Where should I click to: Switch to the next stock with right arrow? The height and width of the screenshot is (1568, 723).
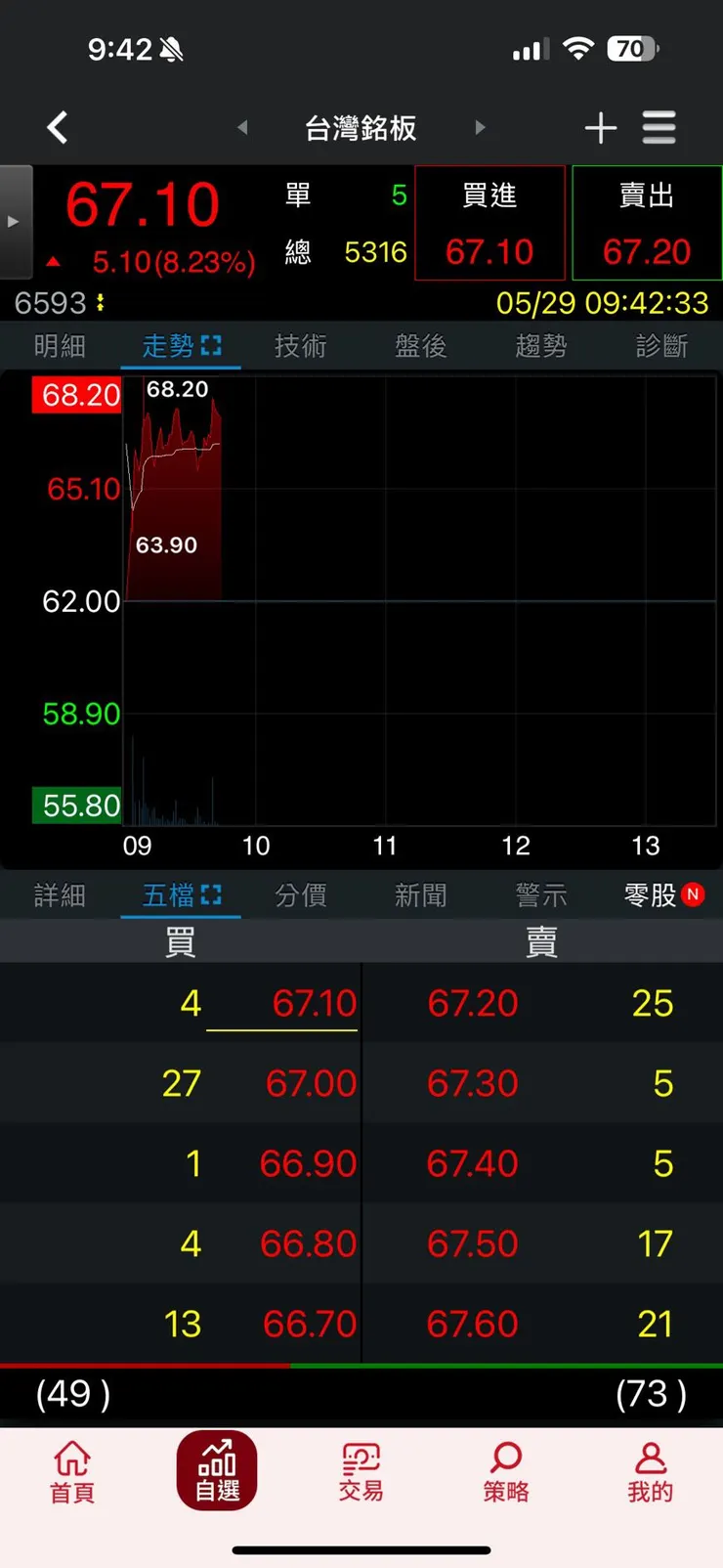480,127
